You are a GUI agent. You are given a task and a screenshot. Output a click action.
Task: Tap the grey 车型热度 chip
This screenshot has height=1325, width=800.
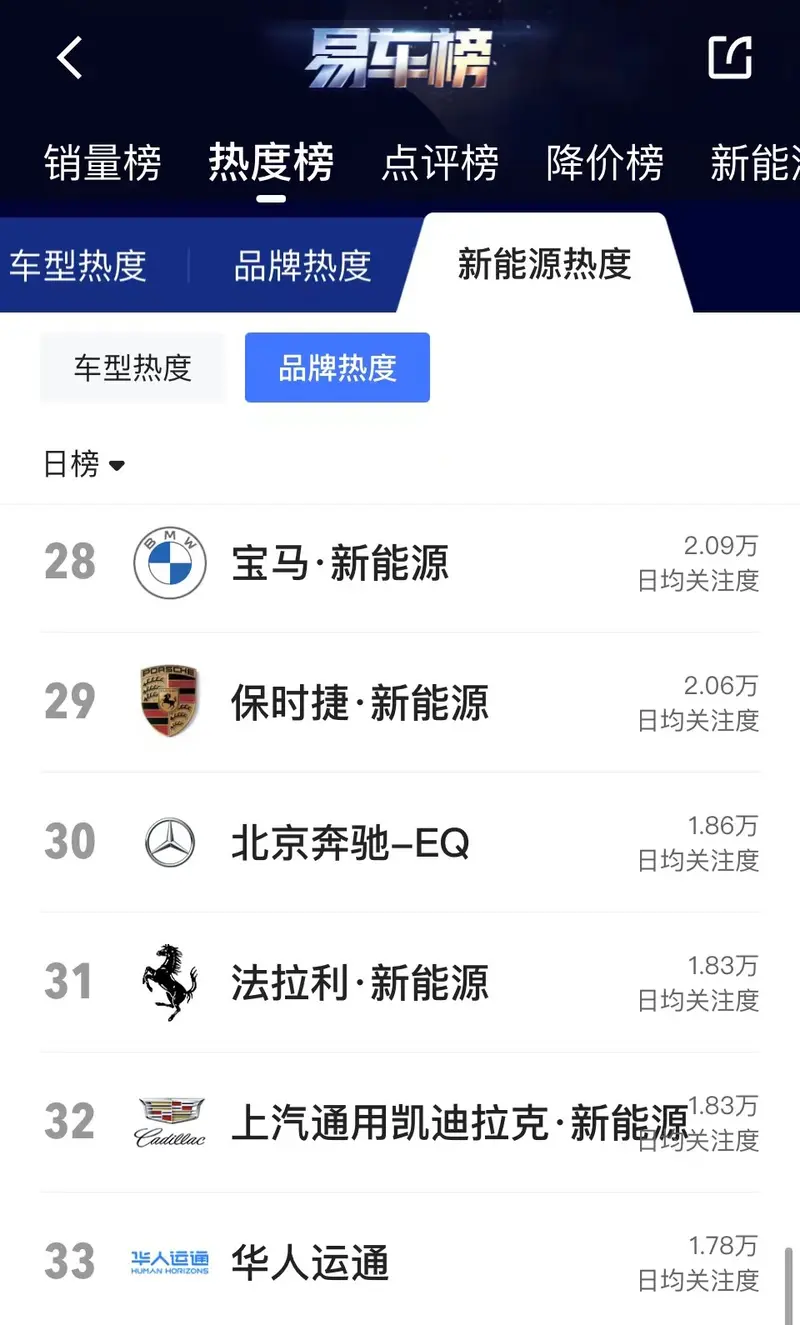133,368
